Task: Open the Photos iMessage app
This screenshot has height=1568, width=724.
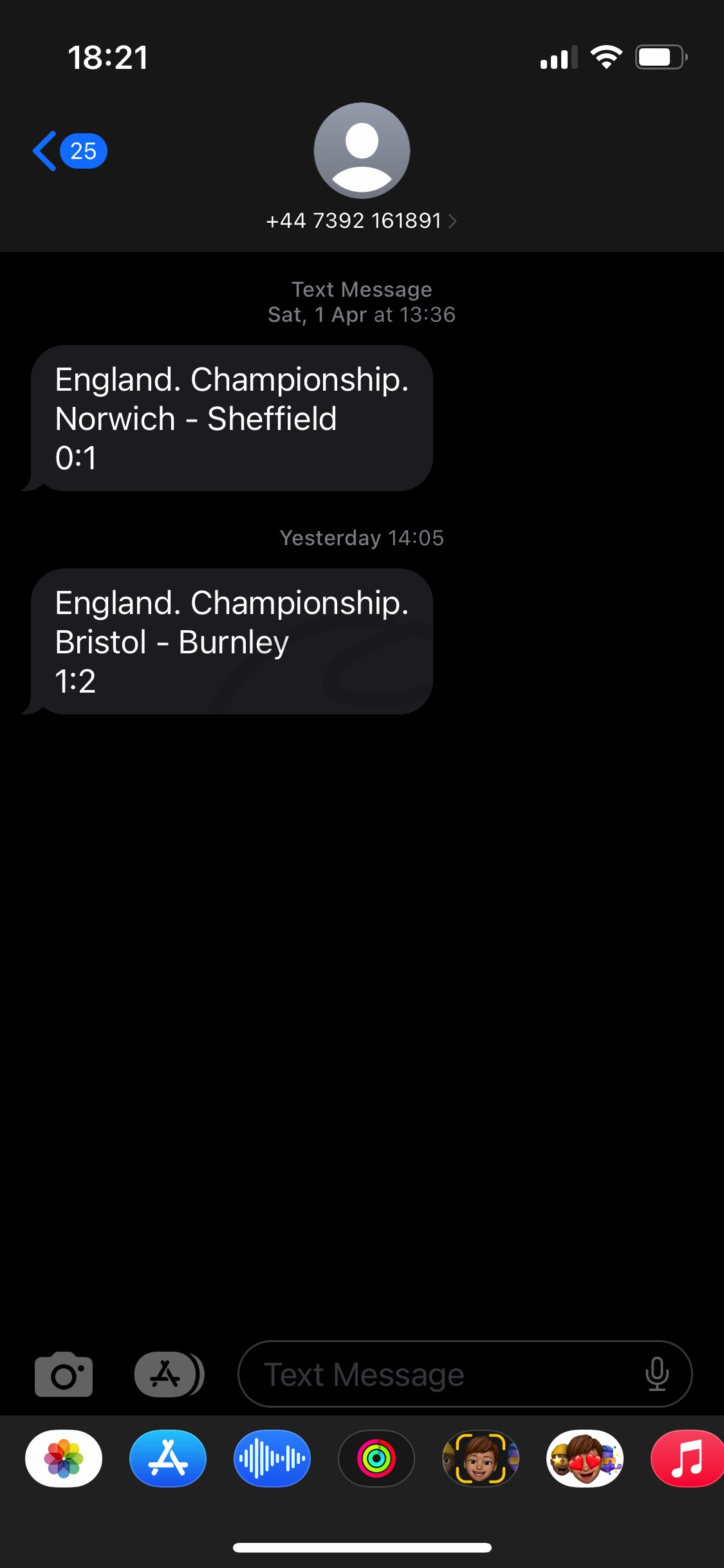Action: coord(64,1459)
